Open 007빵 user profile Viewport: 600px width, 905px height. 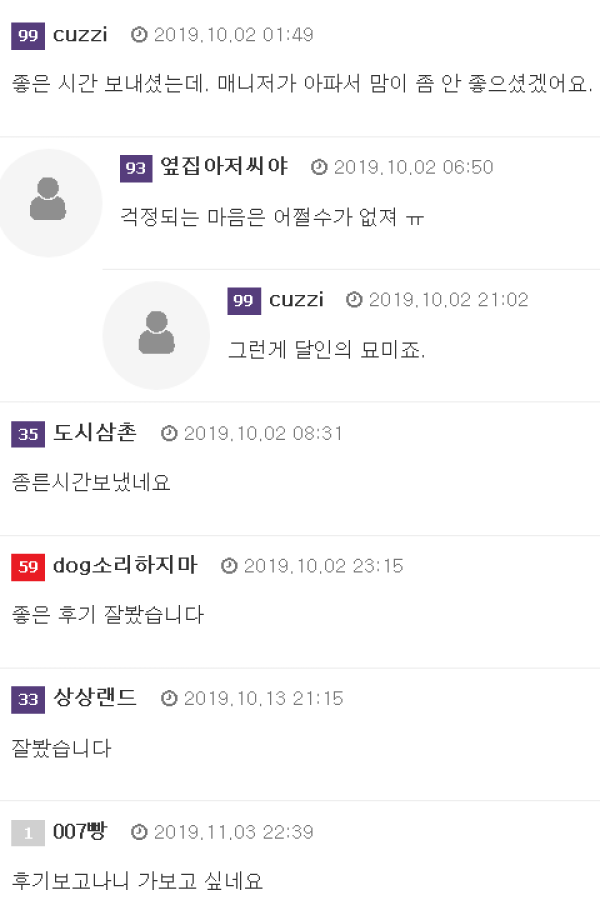pyautogui.click(x=79, y=832)
